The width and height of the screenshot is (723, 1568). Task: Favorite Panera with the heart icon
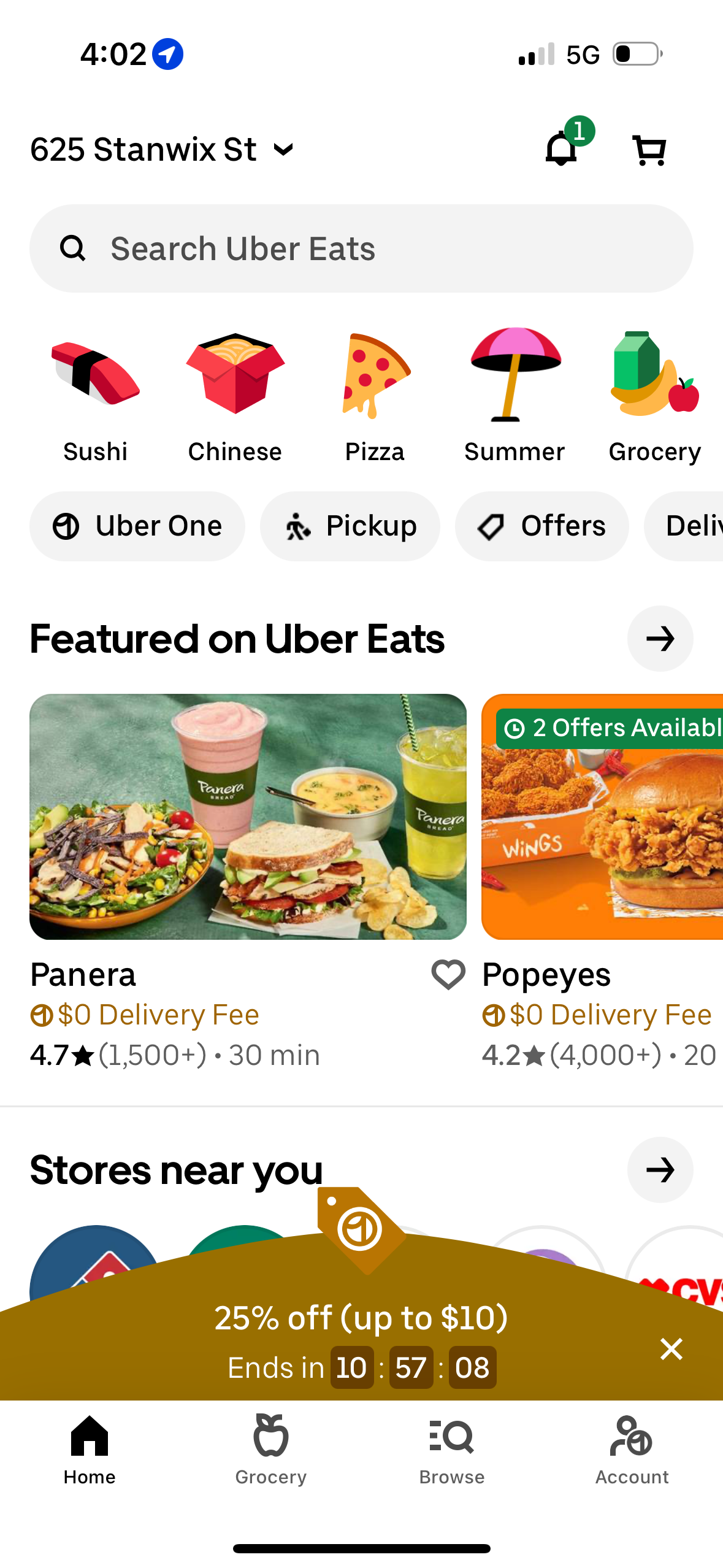tap(448, 974)
